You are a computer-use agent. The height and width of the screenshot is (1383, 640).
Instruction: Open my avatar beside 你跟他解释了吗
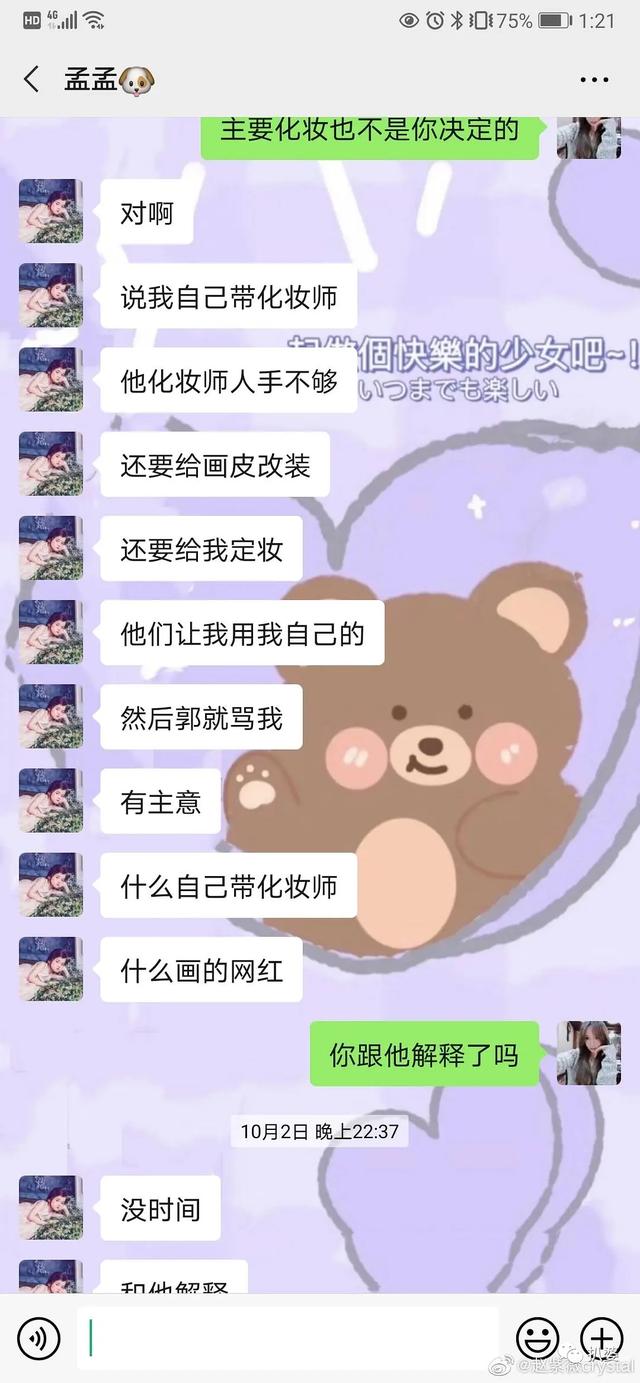pos(588,1053)
